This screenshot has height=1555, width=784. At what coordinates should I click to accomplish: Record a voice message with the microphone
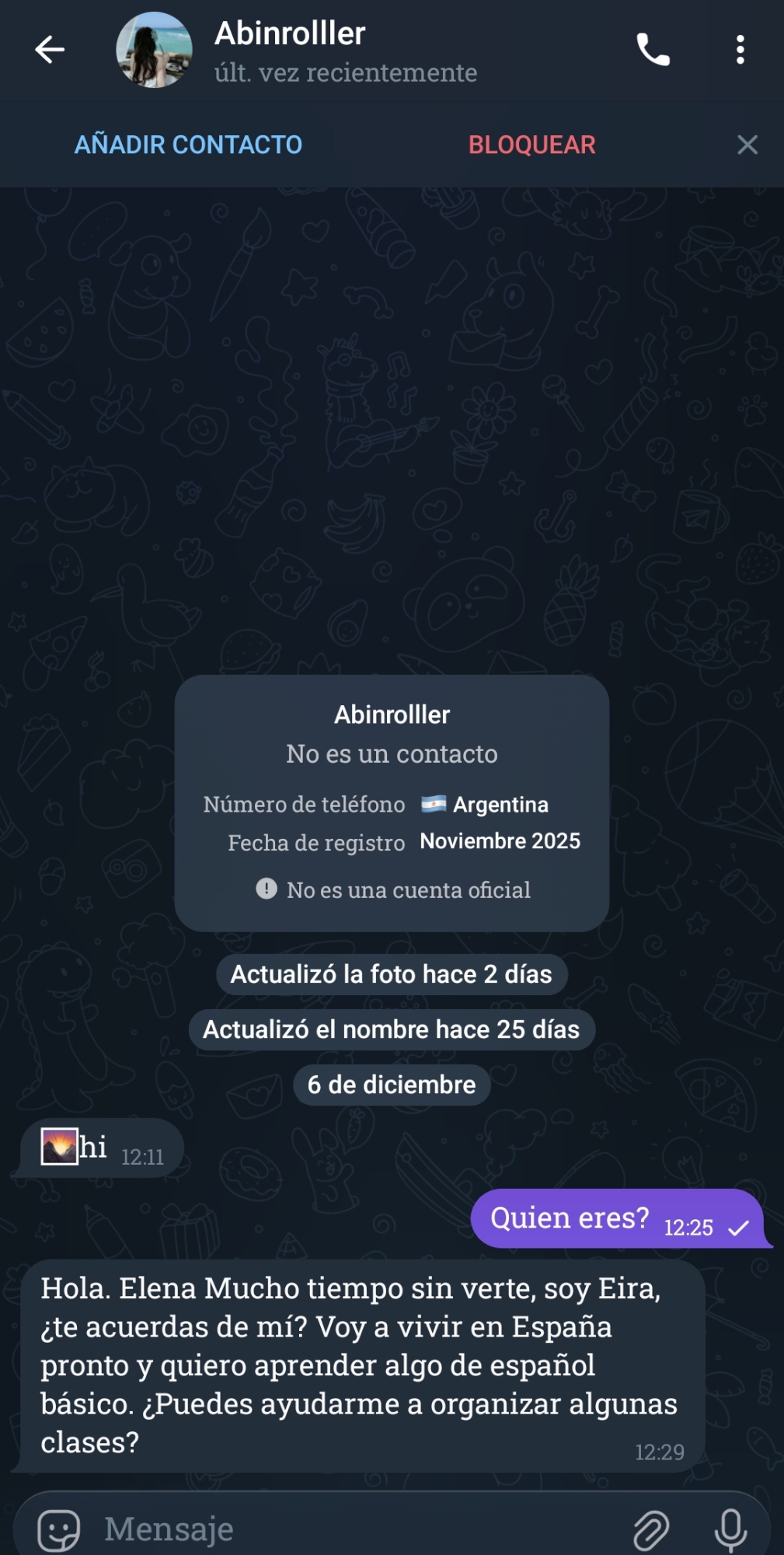730,1529
